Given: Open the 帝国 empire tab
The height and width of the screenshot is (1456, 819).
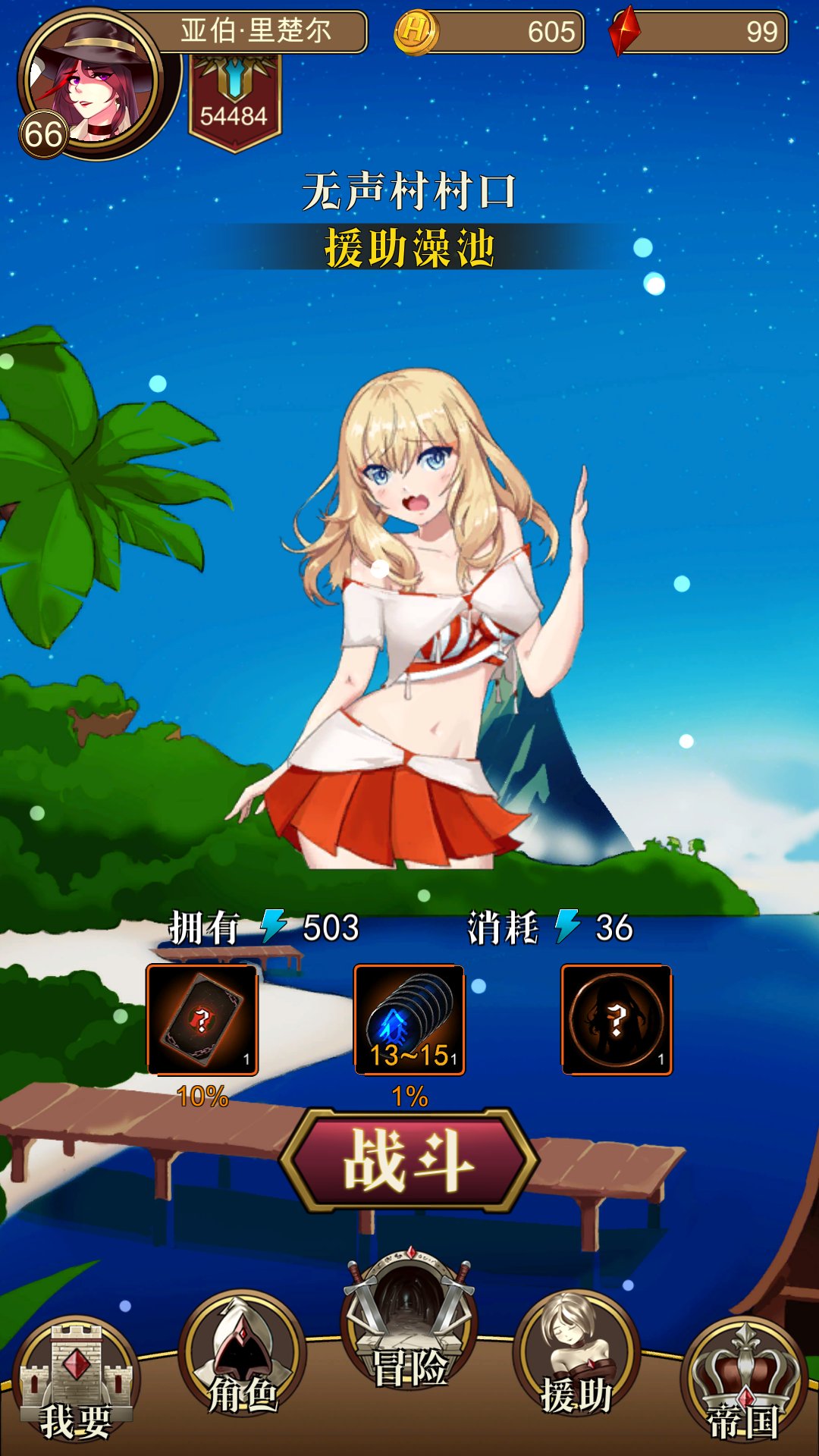Looking at the screenshot, I should click(x=745, y=1382).
